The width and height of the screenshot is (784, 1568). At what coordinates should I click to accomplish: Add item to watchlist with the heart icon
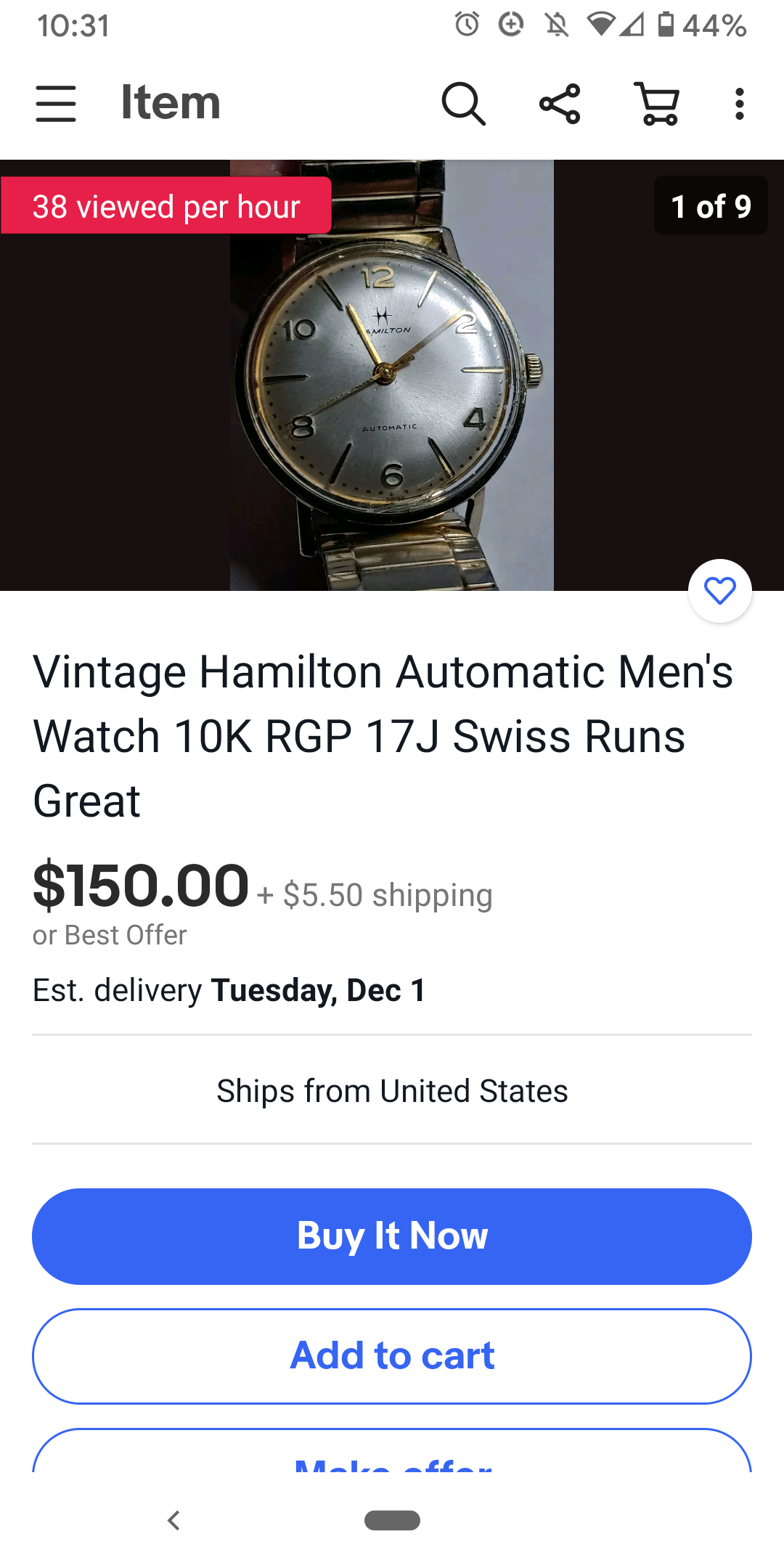[x=719, y=591]
